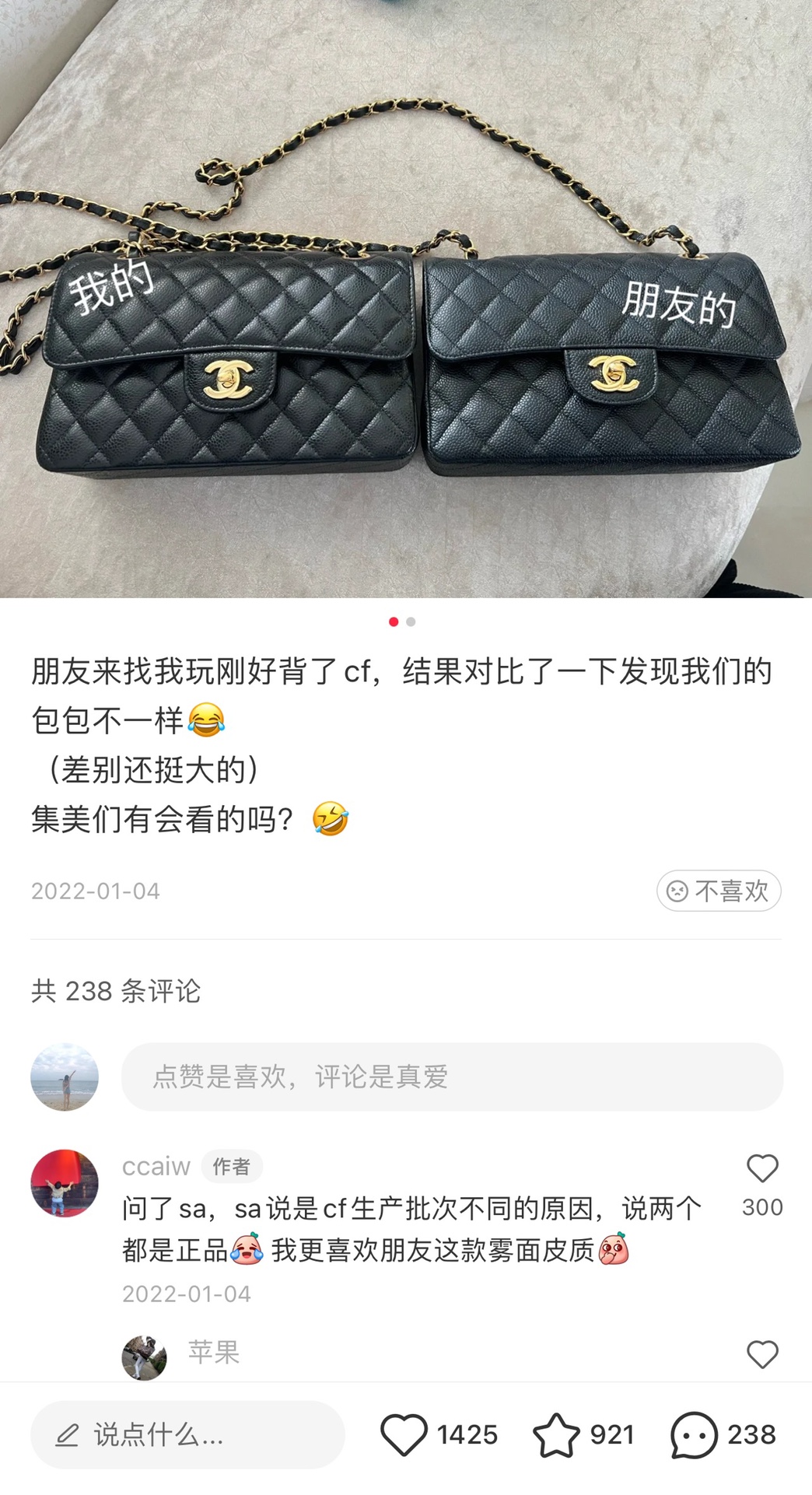Open the 238 comments bubble
This screenshot has width=812, height=1495.
tap(694, 1435)
